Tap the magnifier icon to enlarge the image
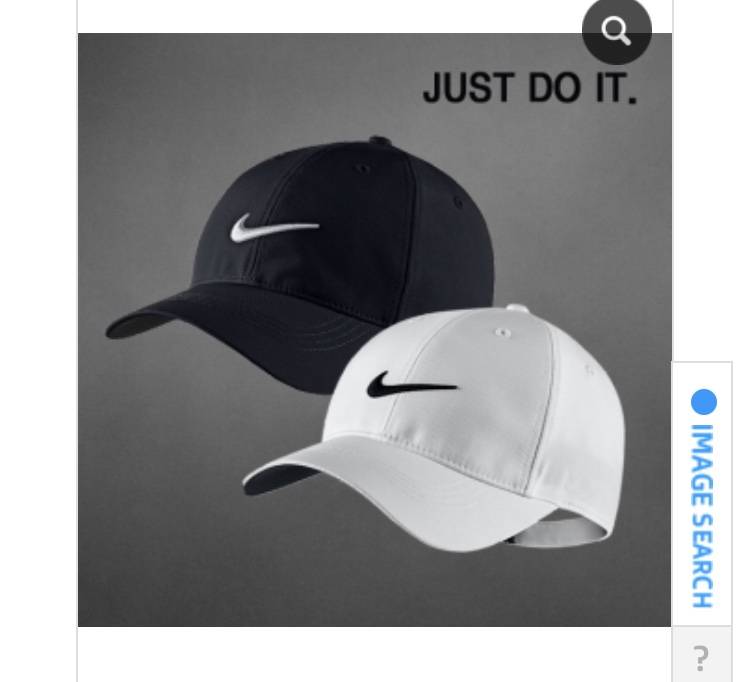The image size is (750, 682). coord(616,31)
